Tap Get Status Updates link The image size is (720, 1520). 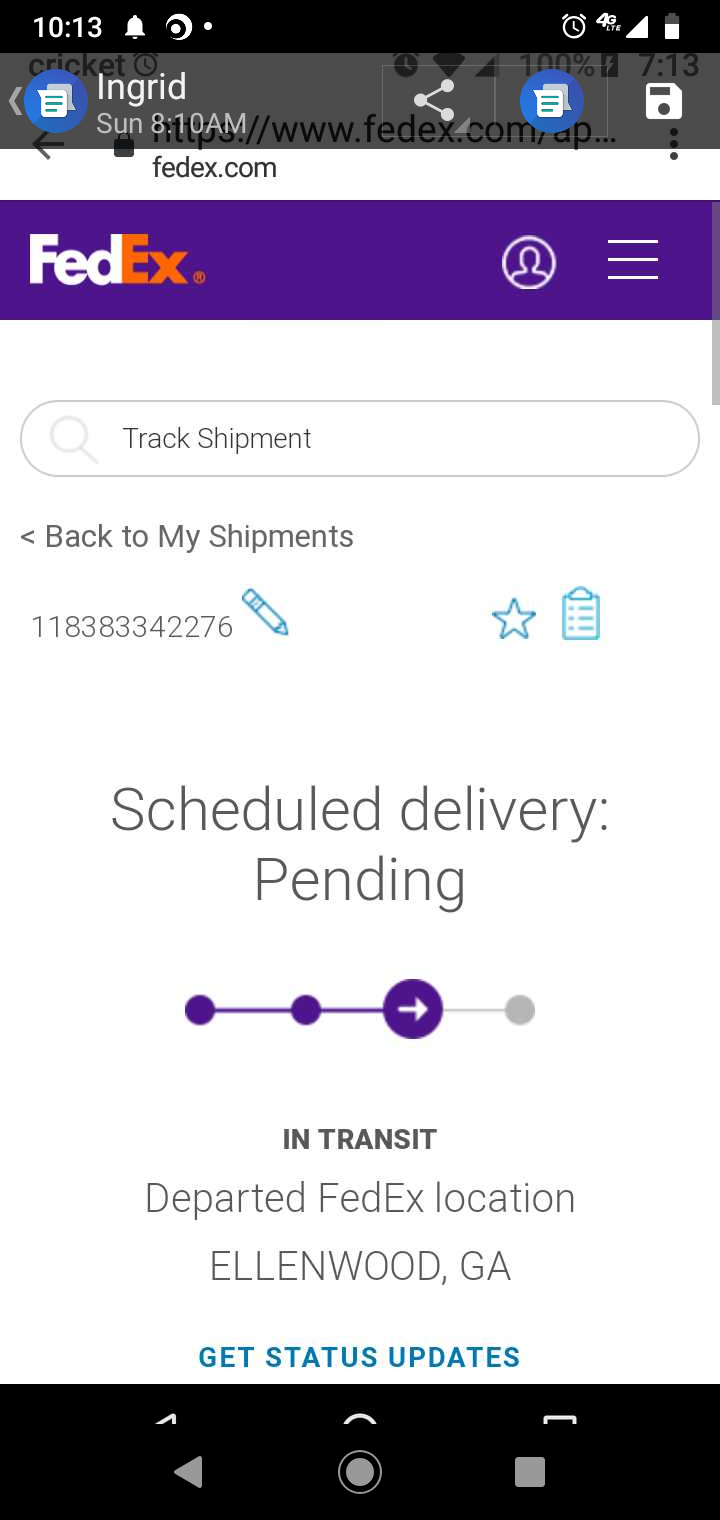(359, 1357)
